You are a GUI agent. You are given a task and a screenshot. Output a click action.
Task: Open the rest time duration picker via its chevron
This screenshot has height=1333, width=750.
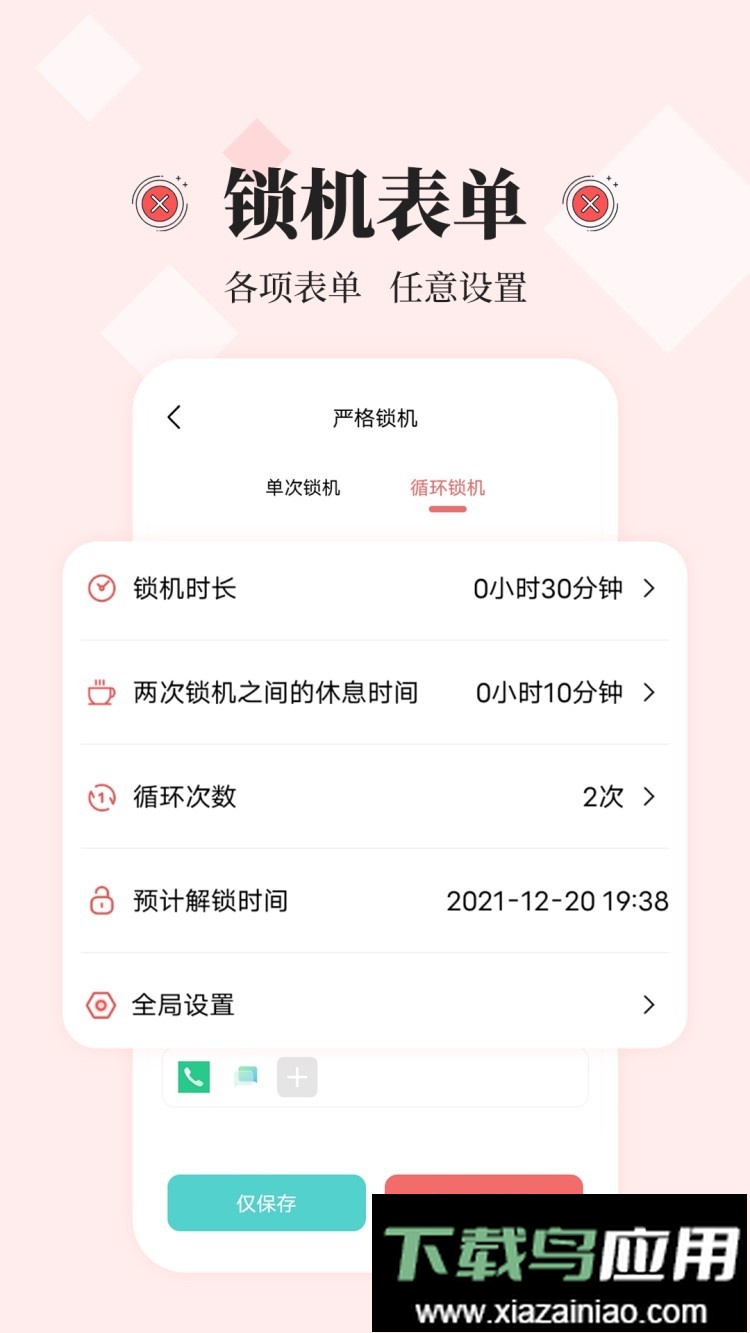[650, 693]
